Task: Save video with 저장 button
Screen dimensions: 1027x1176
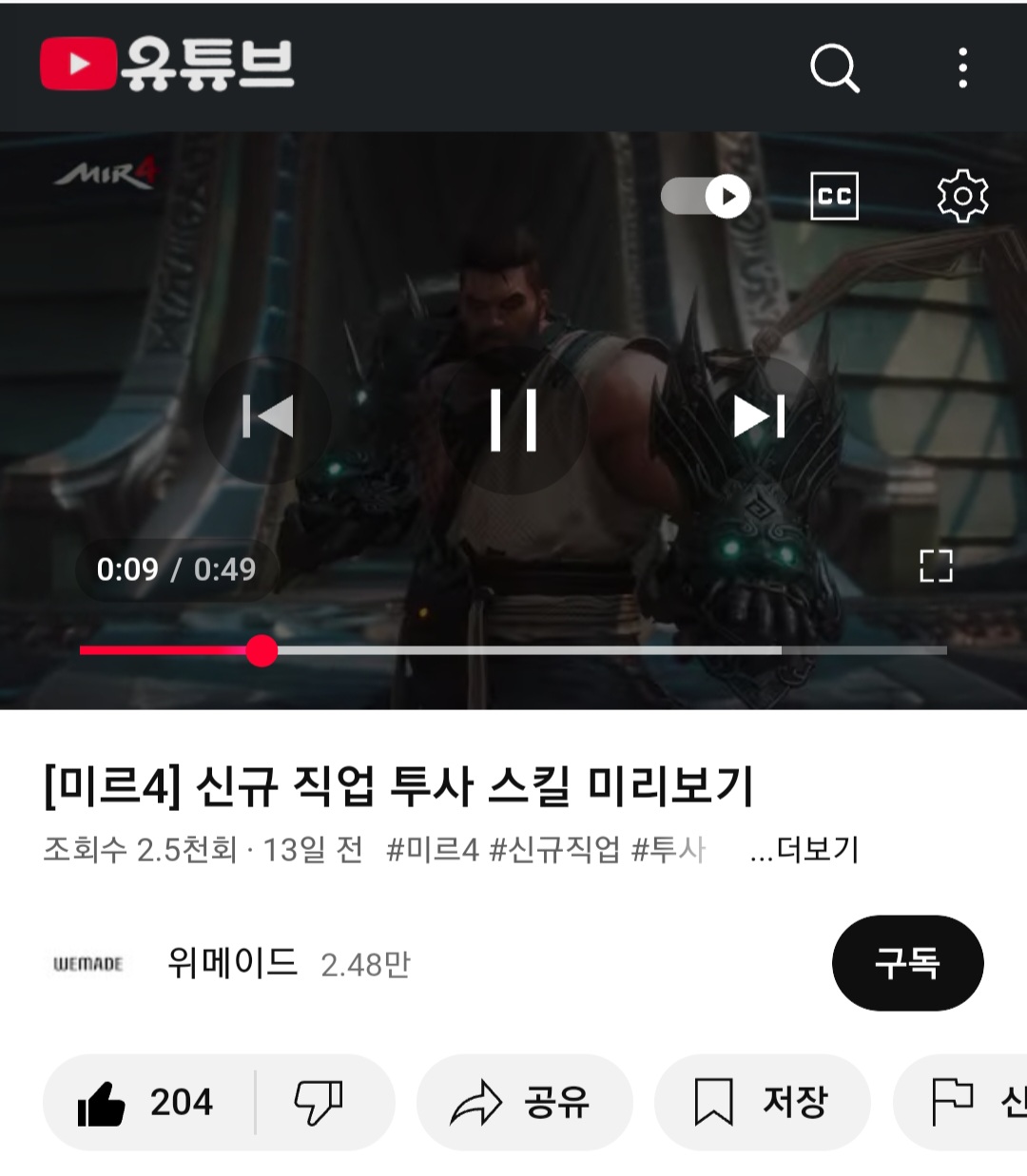Action: [x=762, y=1103]
